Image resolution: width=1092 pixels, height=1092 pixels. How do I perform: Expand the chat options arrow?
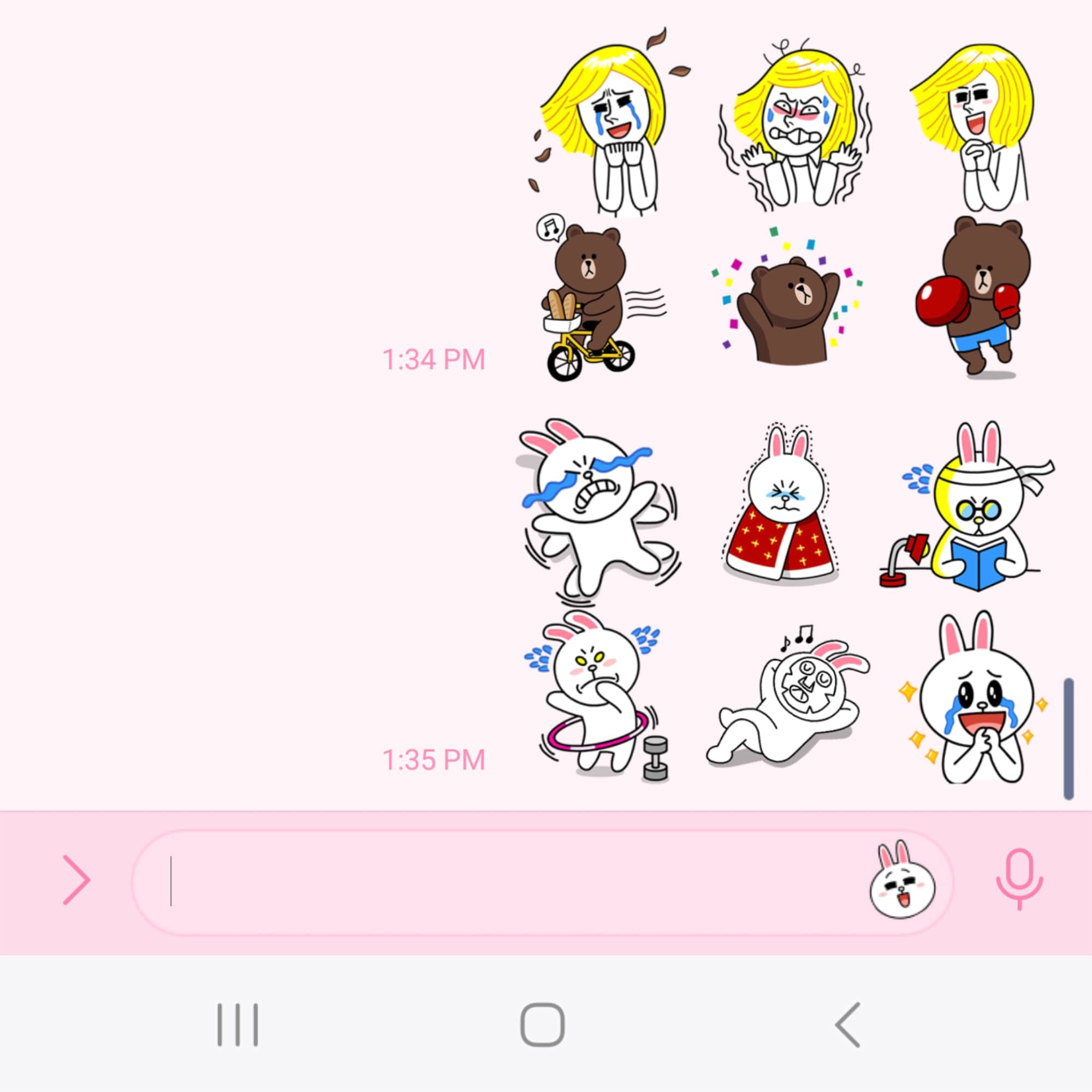[x=77, y=880]
